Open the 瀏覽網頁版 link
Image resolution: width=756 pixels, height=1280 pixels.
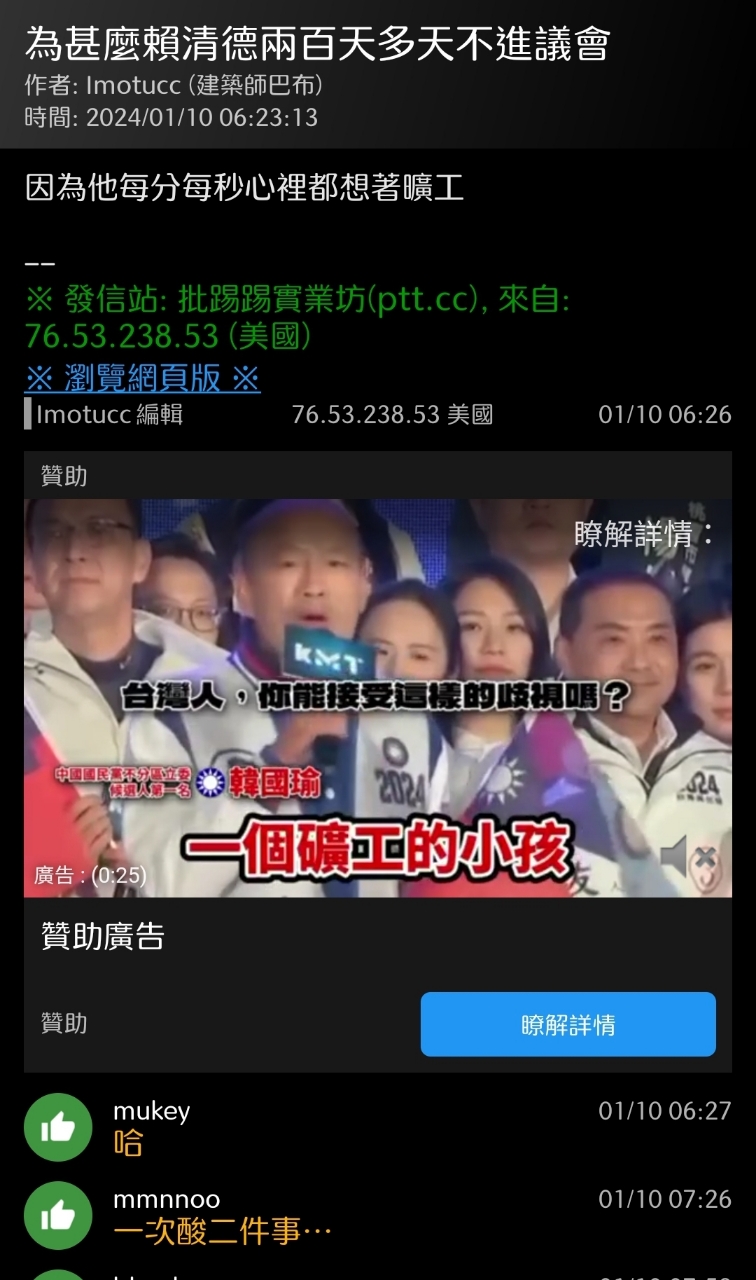tap(142, 378)
